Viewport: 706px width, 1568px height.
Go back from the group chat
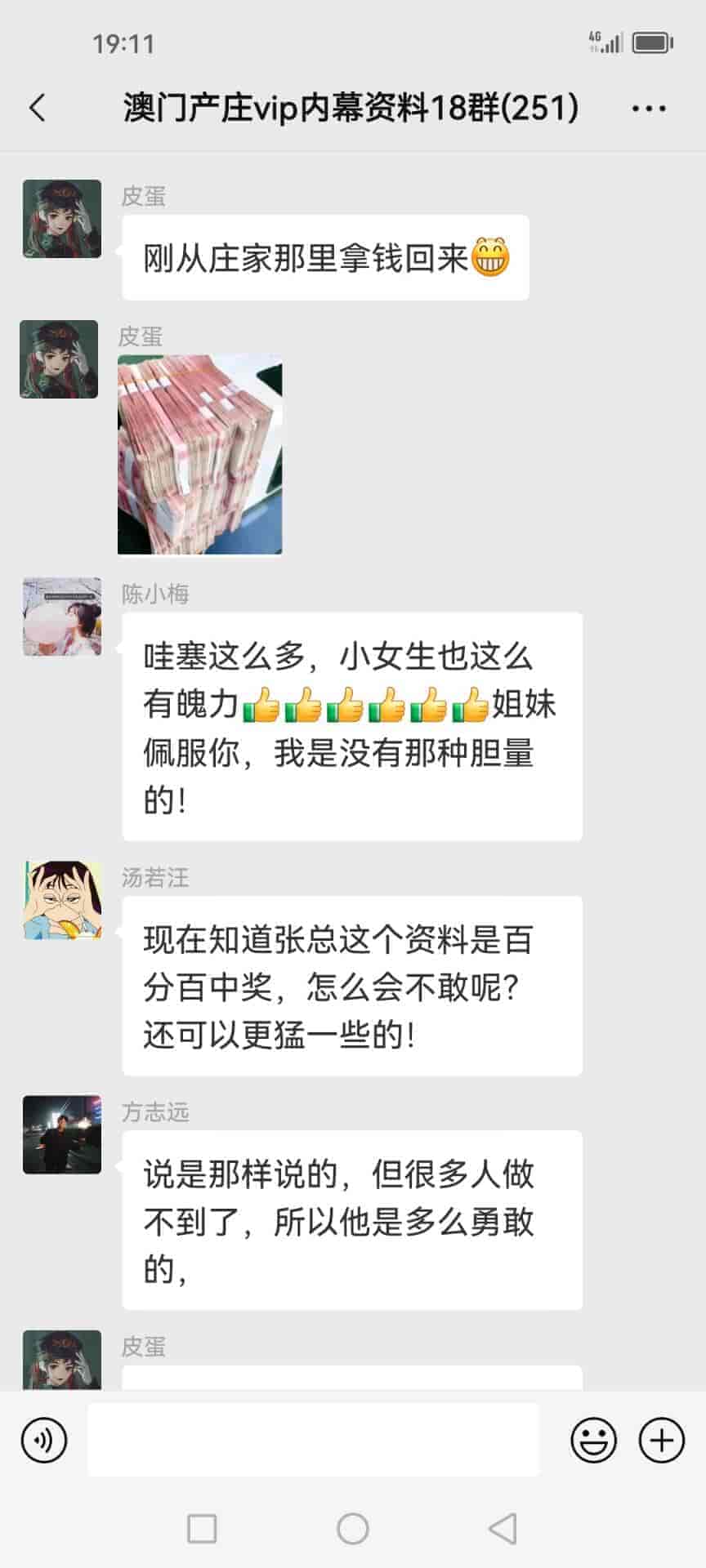pos(38,108)
